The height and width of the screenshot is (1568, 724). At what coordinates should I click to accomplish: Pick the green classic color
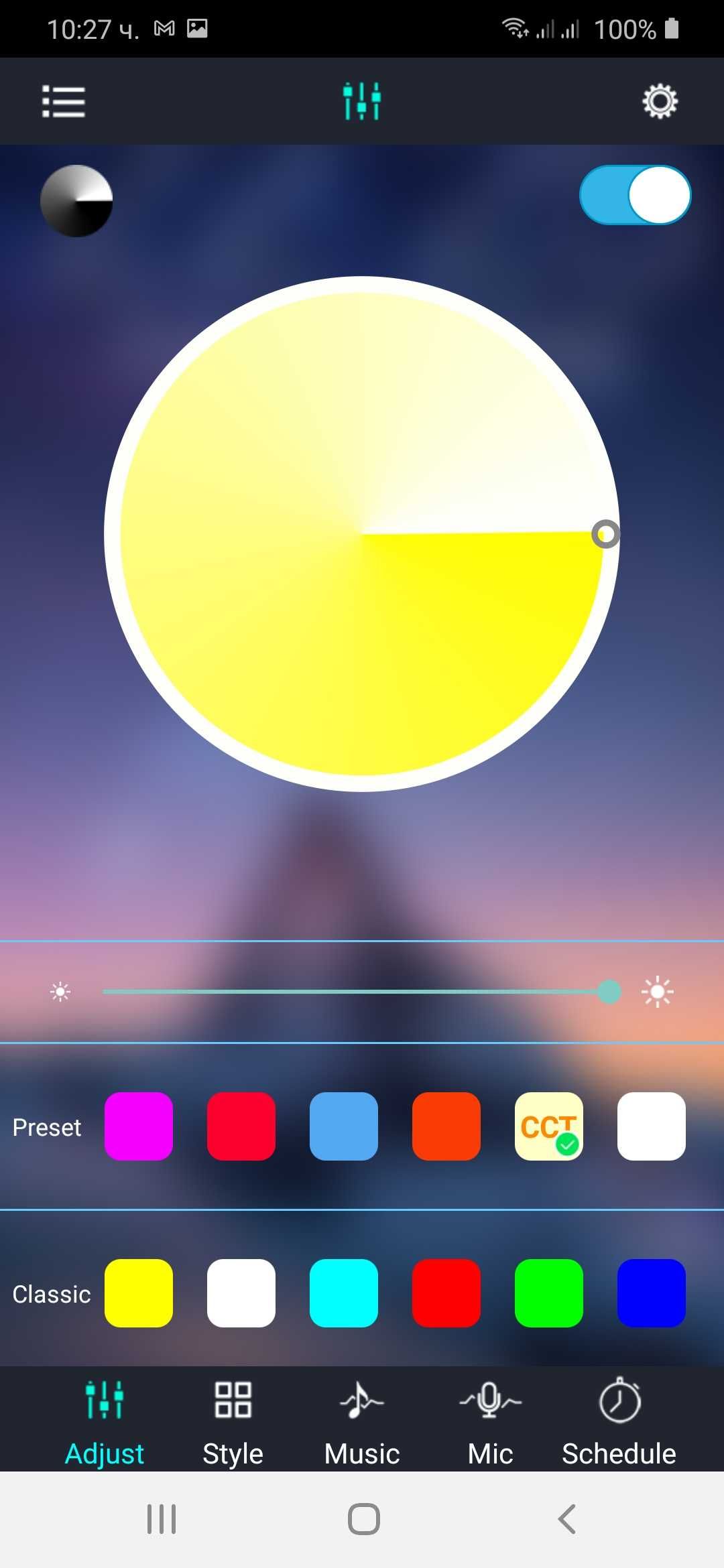pos(549,1293)
